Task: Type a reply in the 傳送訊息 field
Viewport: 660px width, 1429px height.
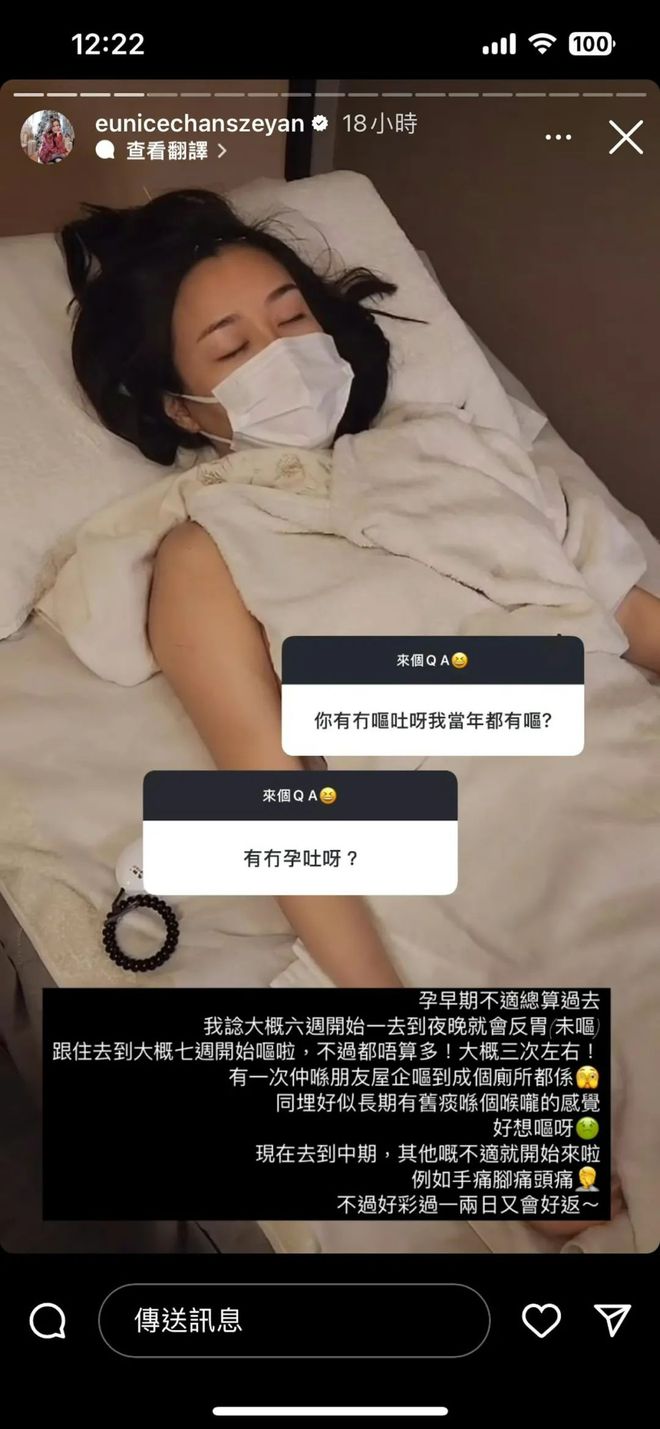Action: point(294,1320)
